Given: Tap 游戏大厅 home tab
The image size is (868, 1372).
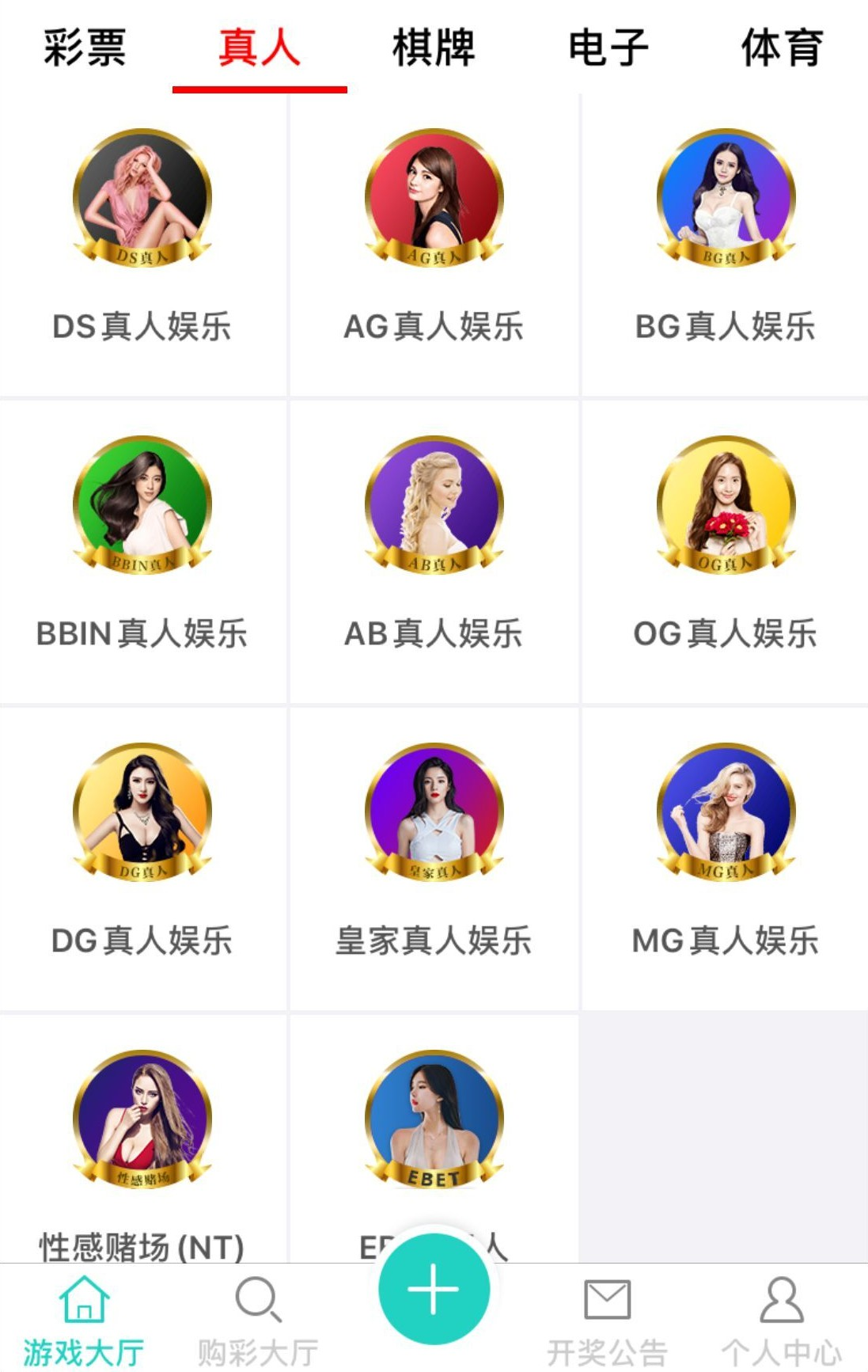Looking at the screenshot, I should tap(84, 1318).
